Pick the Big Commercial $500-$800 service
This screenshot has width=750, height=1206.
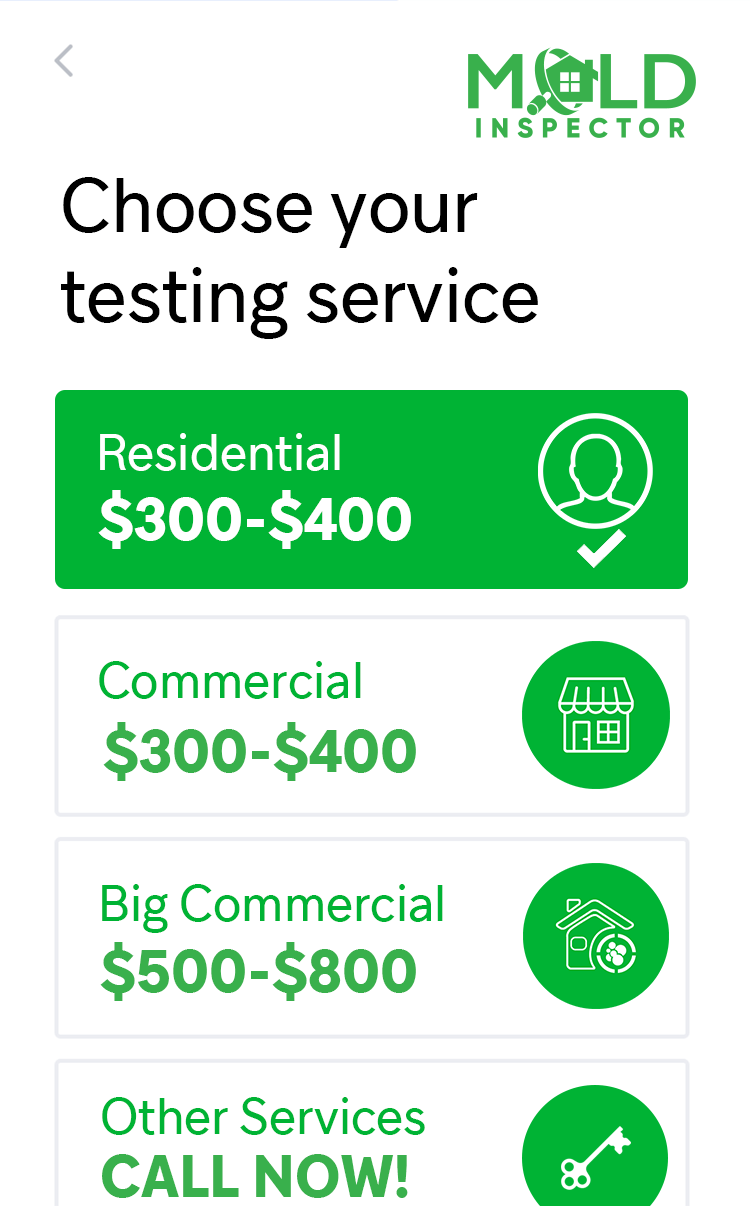coord(371,938)
